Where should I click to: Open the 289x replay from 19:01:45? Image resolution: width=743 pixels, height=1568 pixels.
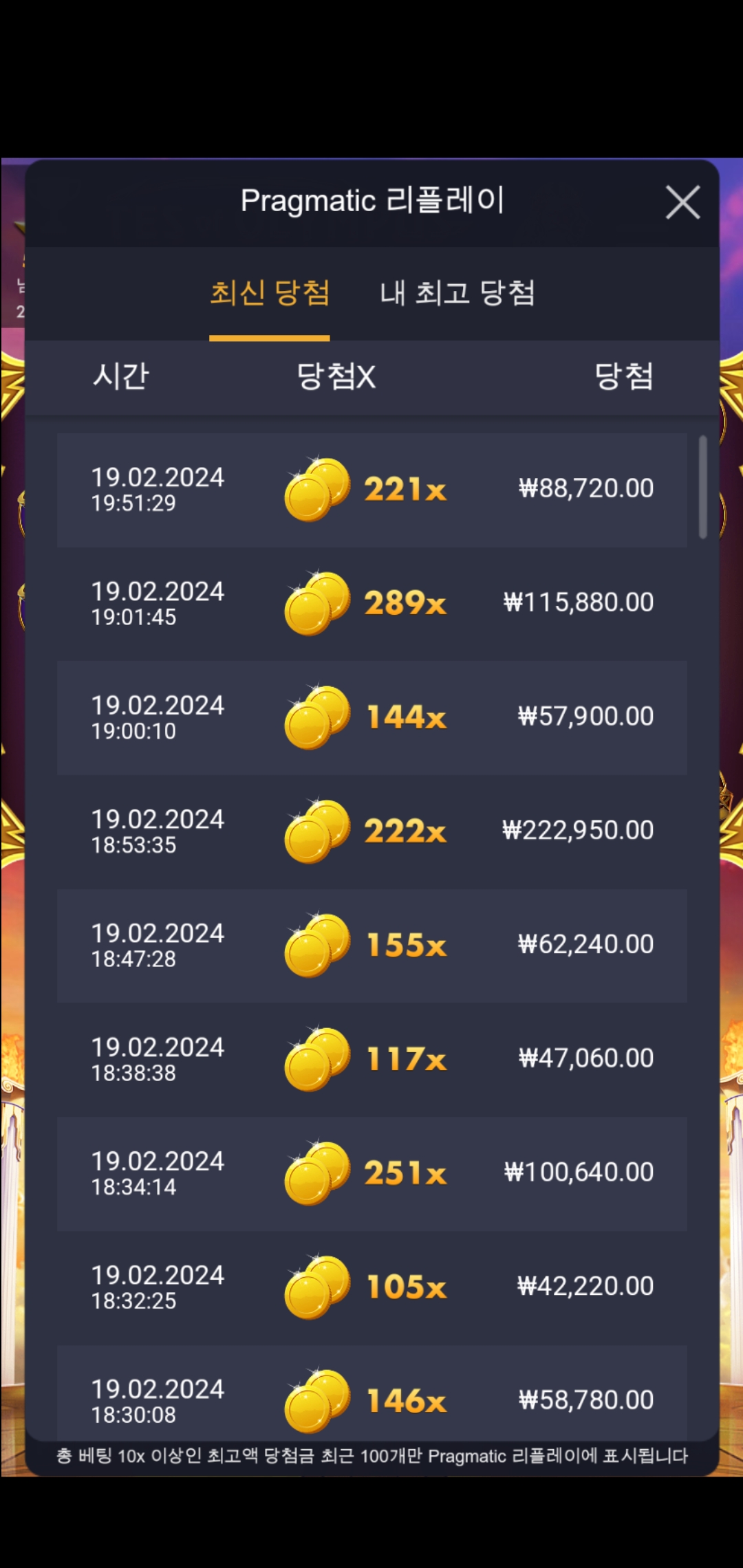371,603
